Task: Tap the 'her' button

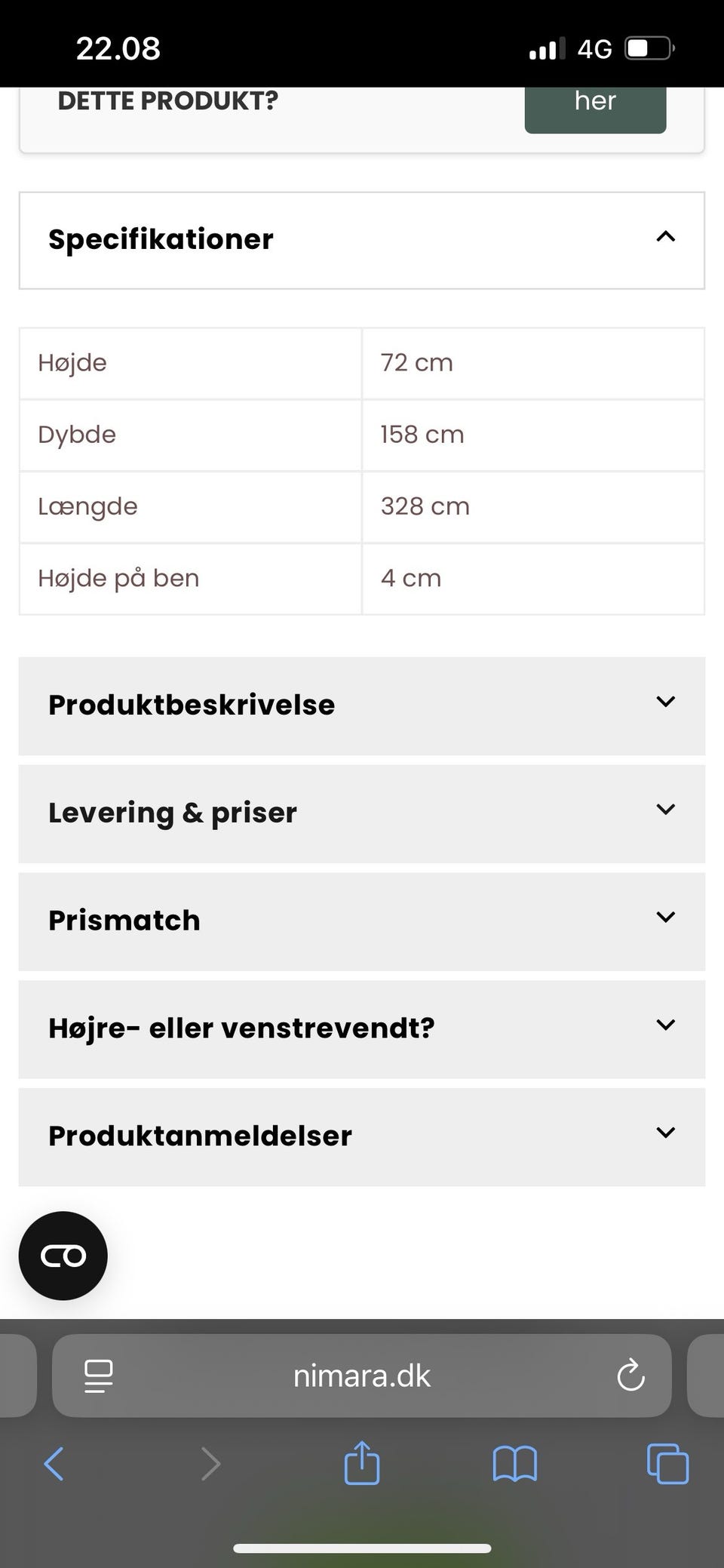Action: click(595, 106)
